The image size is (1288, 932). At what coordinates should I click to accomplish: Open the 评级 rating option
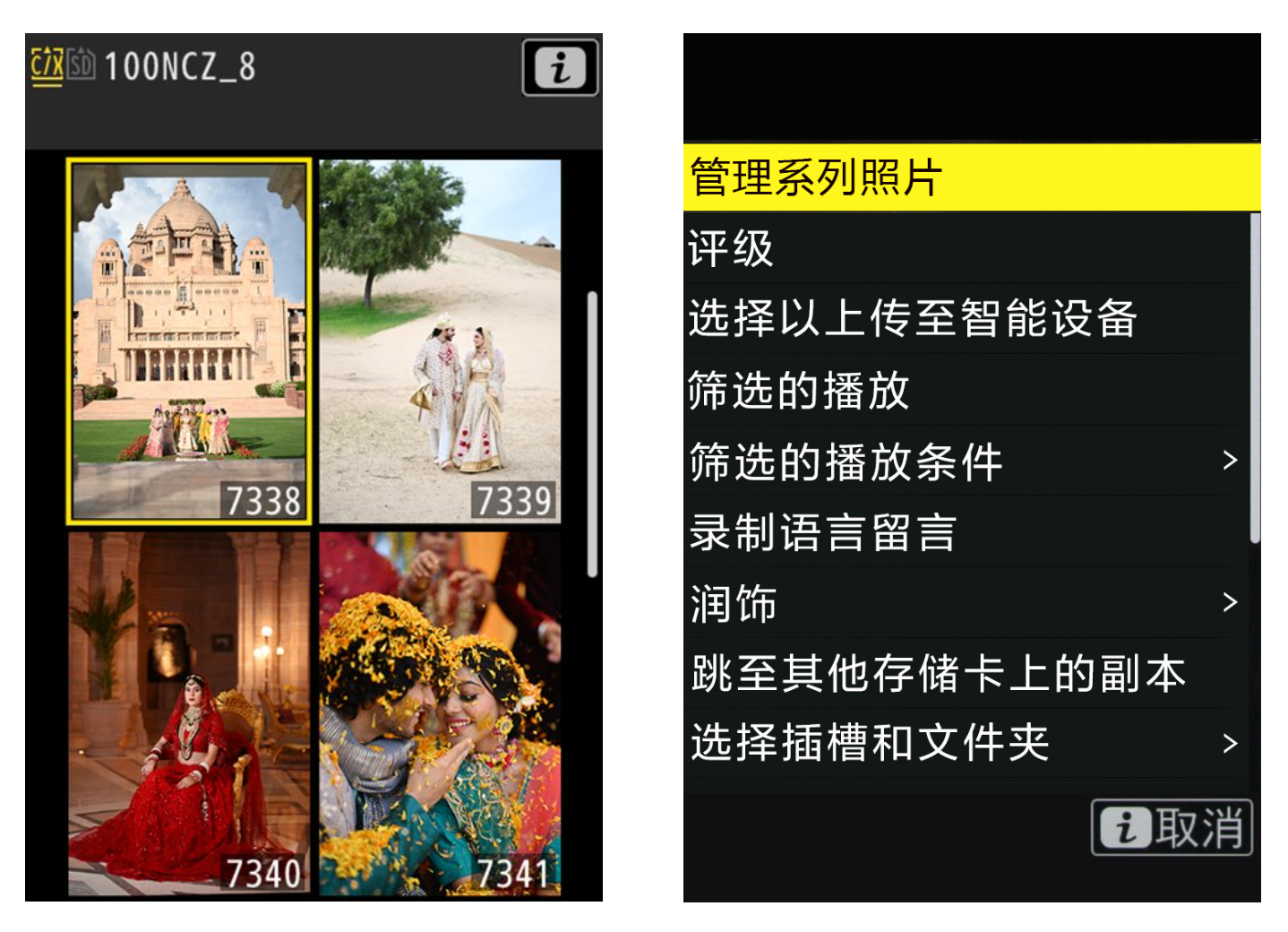[967, 248]
